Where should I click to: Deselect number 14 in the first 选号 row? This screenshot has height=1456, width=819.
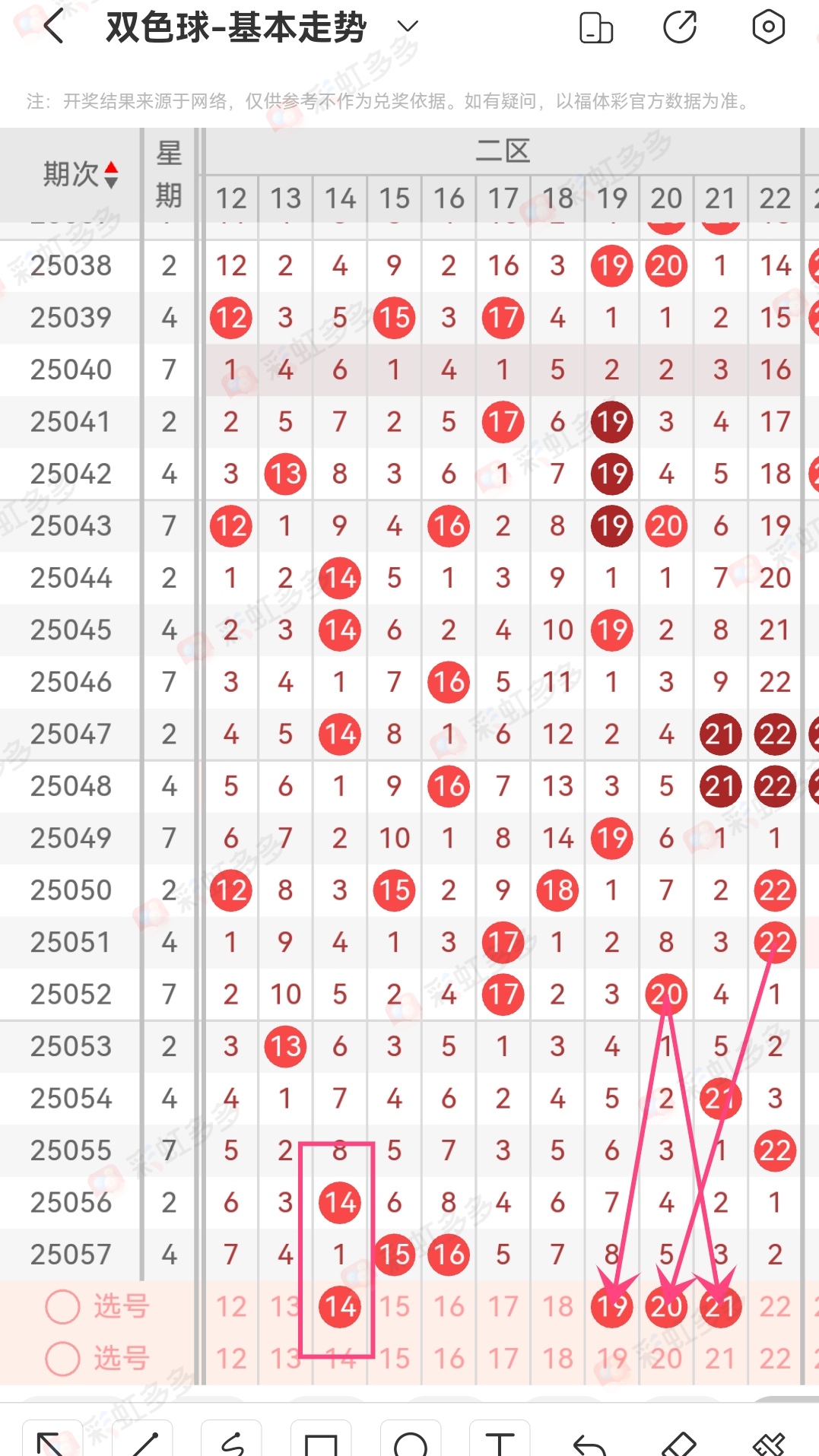pyautogui.click(x=339, y=1307)
